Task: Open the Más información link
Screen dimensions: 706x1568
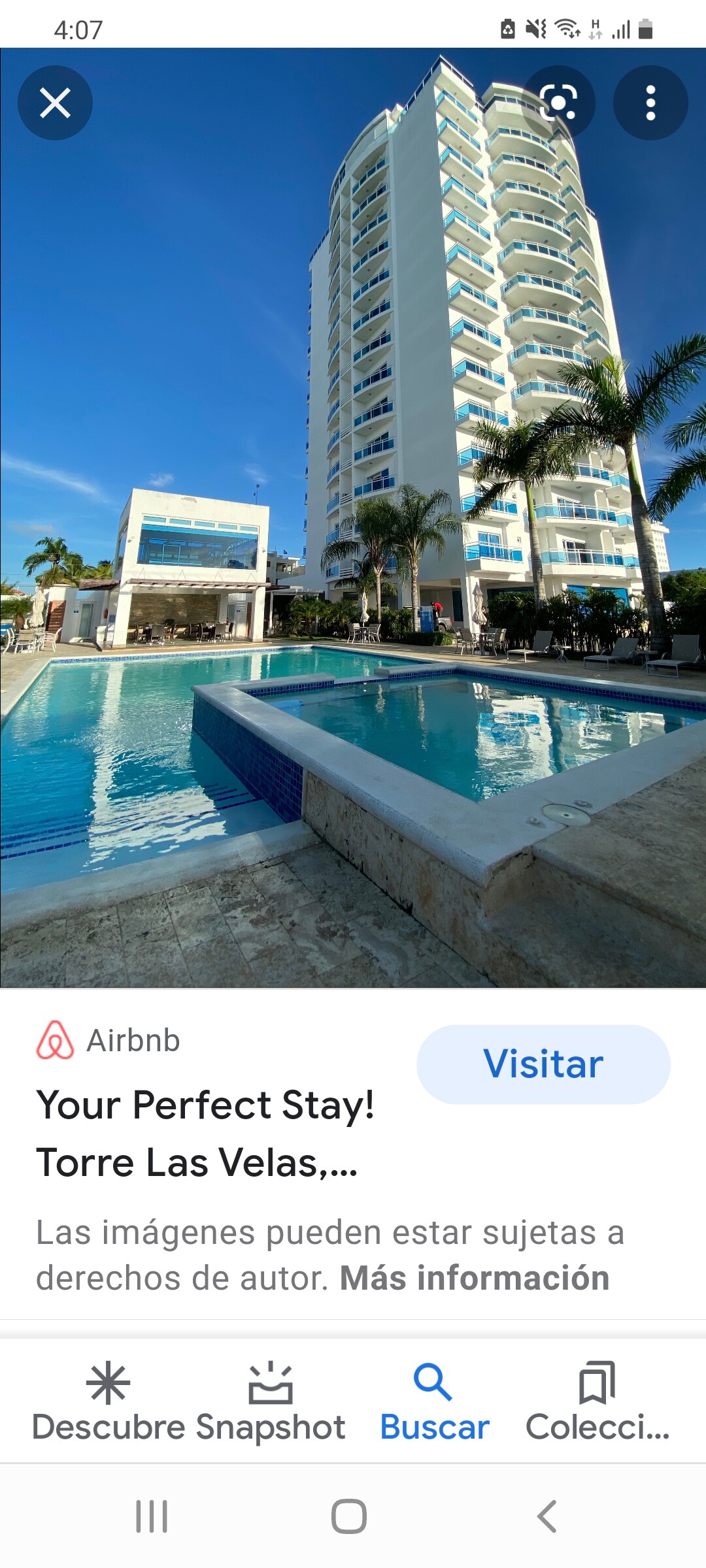Action: pos(475,1279)
